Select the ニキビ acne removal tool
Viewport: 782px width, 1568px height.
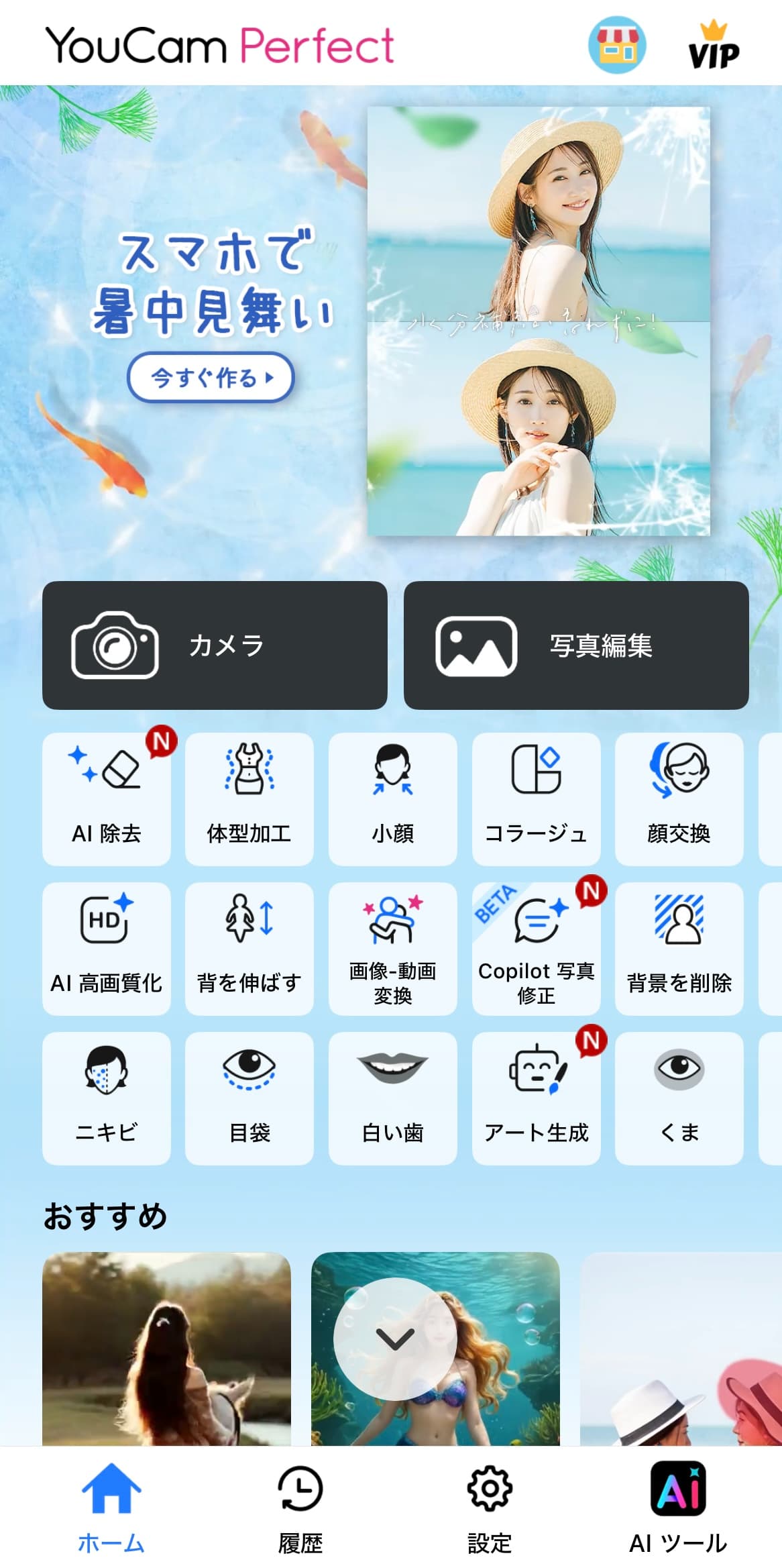coord(107,1097)
